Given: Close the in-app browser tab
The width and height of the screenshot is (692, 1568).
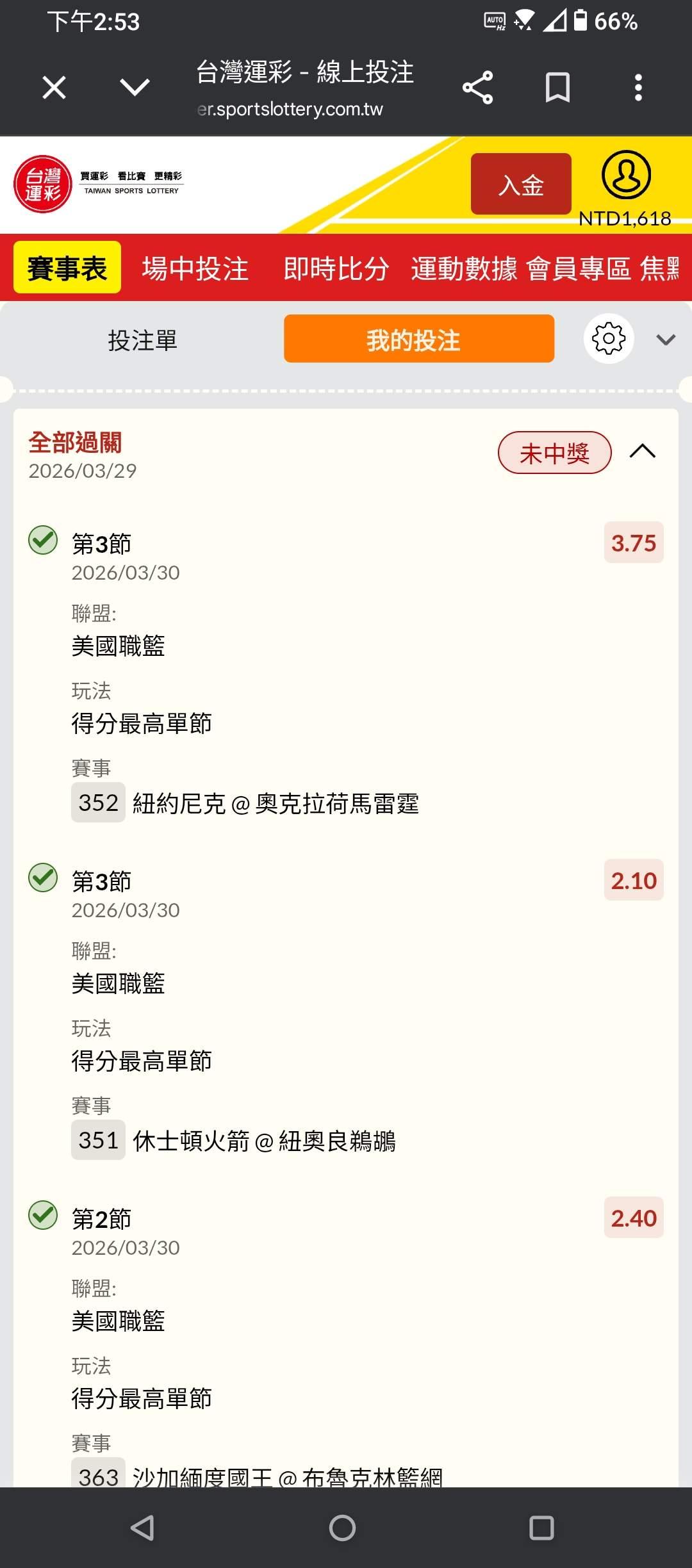Looking at the screenshot, I should pos(54,87).
